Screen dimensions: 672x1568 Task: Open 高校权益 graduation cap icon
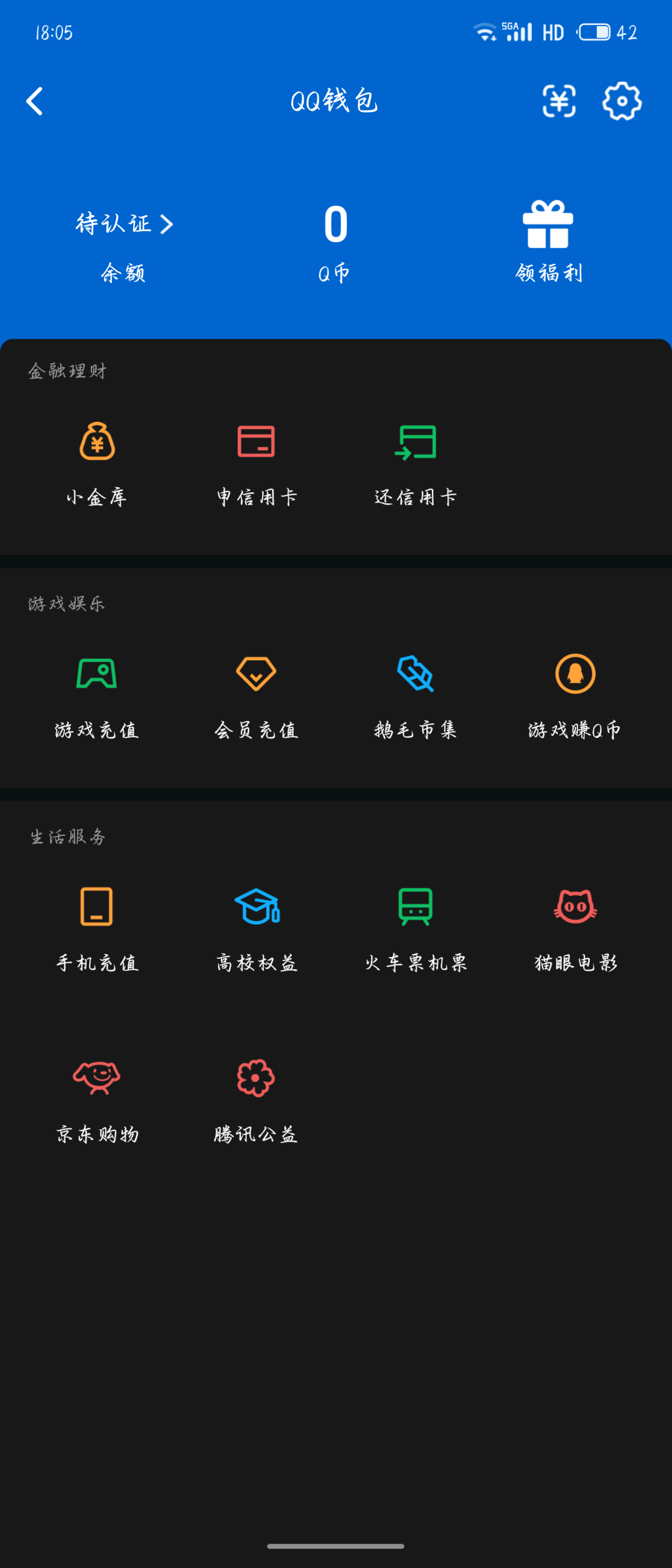257,910
